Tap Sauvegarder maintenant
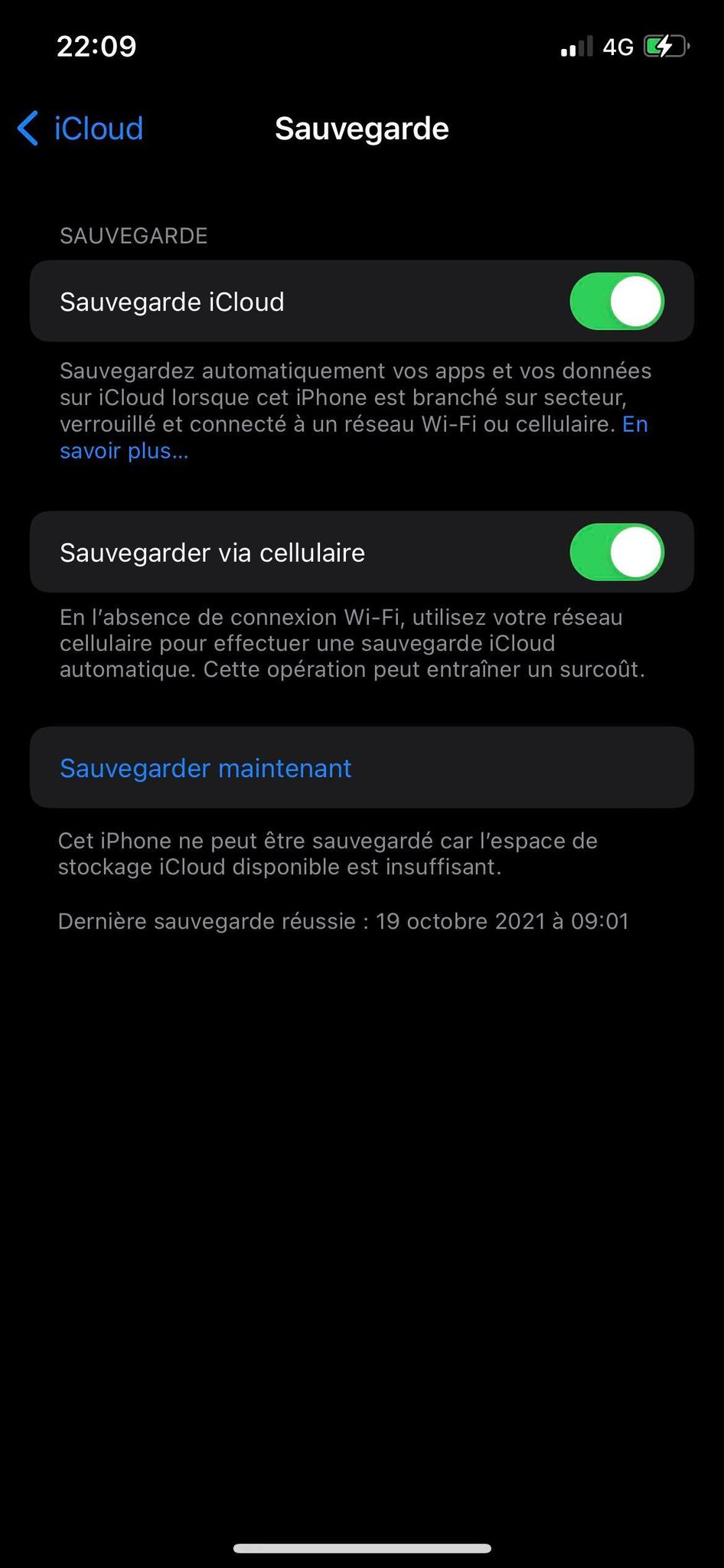 point(206,768)
